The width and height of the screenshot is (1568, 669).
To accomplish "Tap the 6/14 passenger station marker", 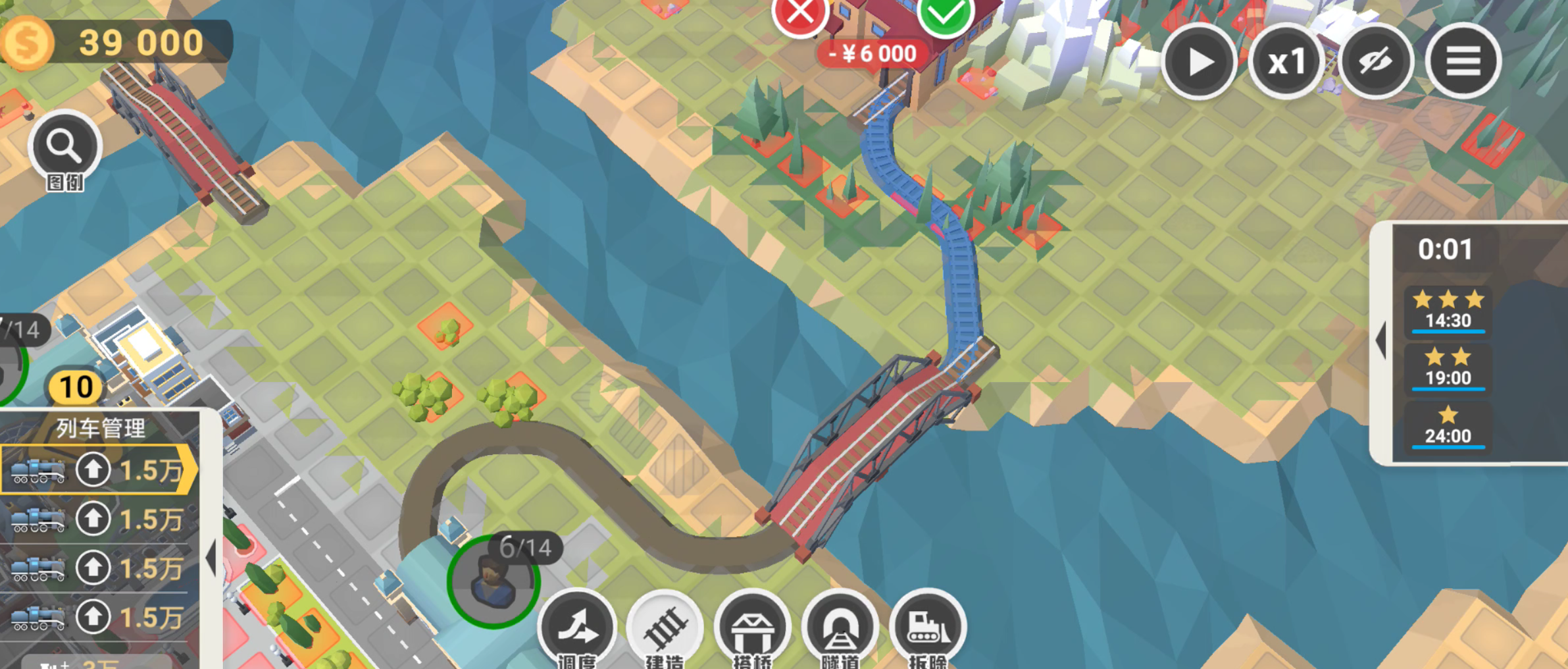I will click(493, 581).
